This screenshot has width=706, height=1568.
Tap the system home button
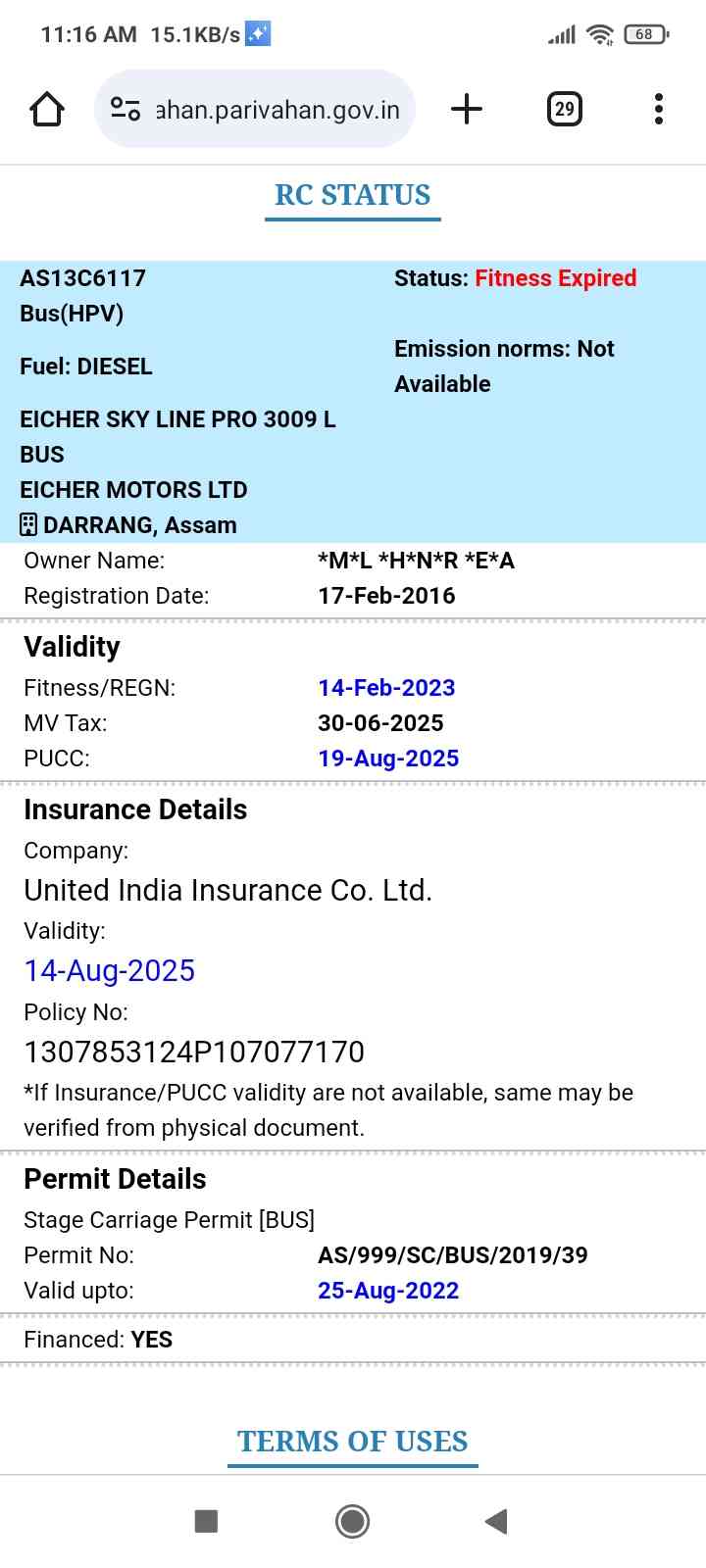(x=353, y=1521)
